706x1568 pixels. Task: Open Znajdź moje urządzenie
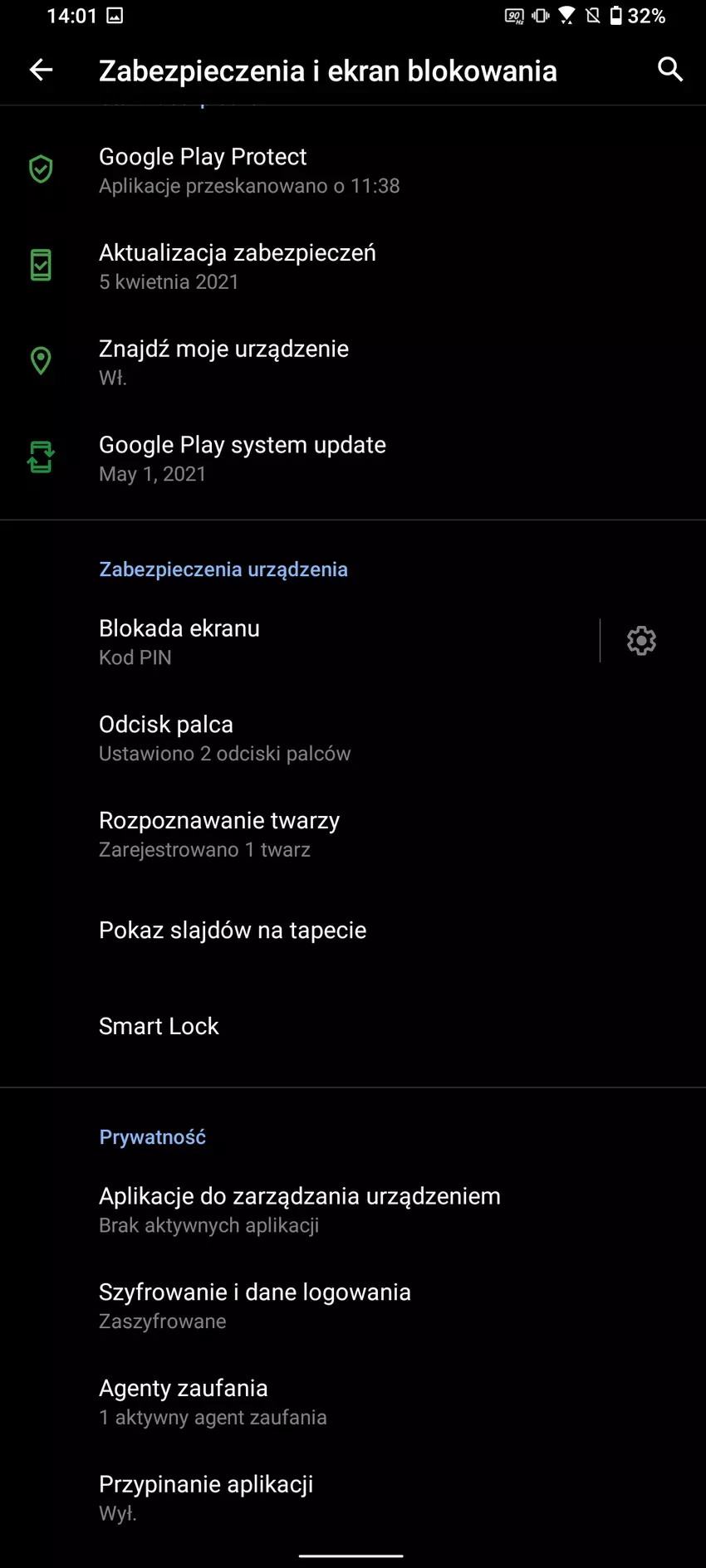coord(224,362)
